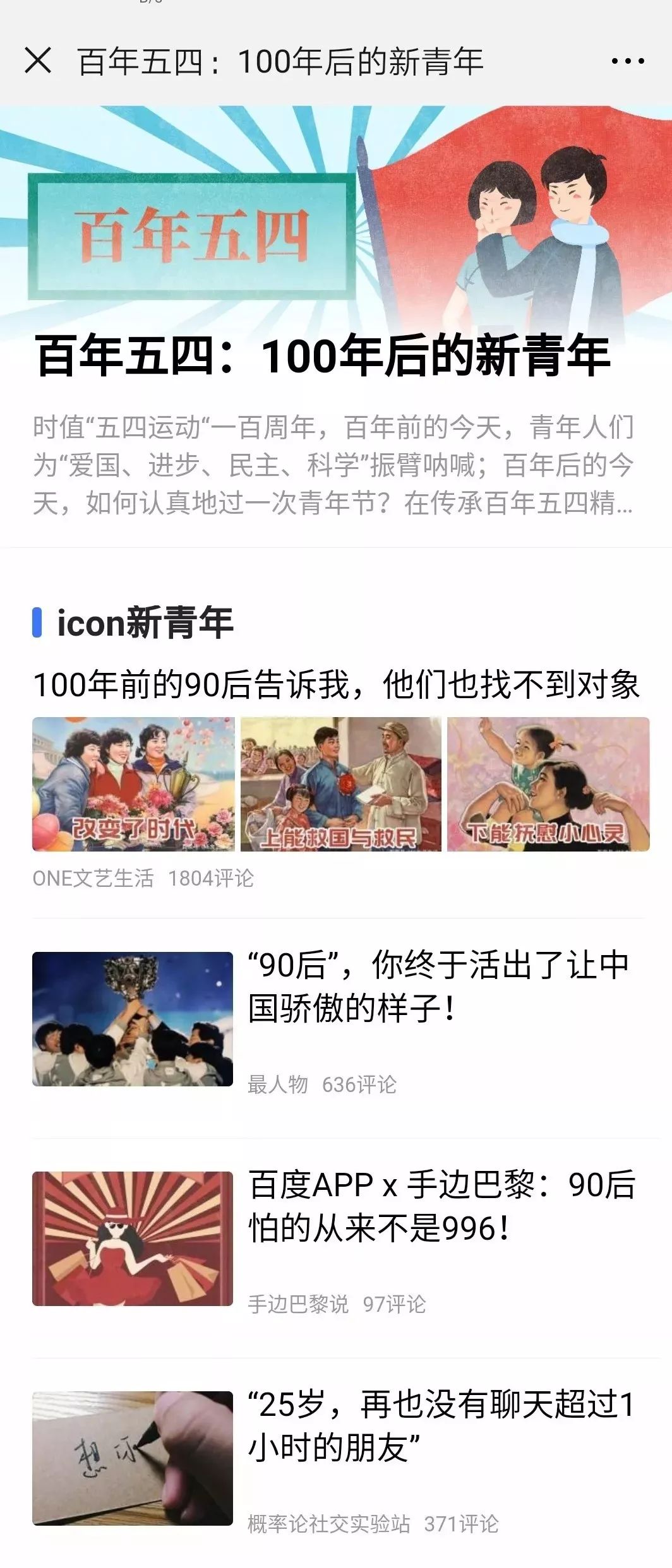Expand the truncated intro about 五四运动
Image resolution: width=672 pixels, height=1568 pixels.
pyautogui.click(x=333, y=465)
